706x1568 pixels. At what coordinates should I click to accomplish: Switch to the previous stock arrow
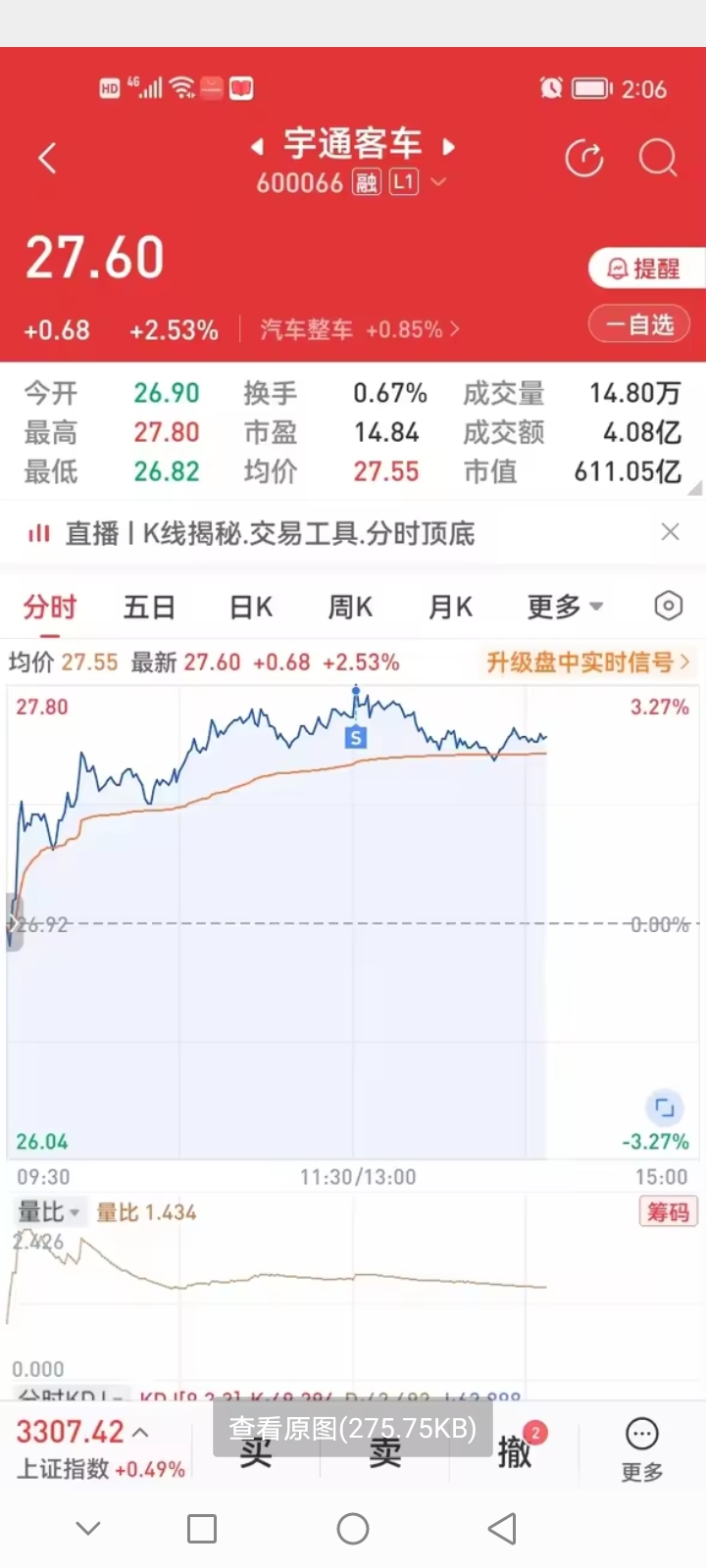coord(257,147)
